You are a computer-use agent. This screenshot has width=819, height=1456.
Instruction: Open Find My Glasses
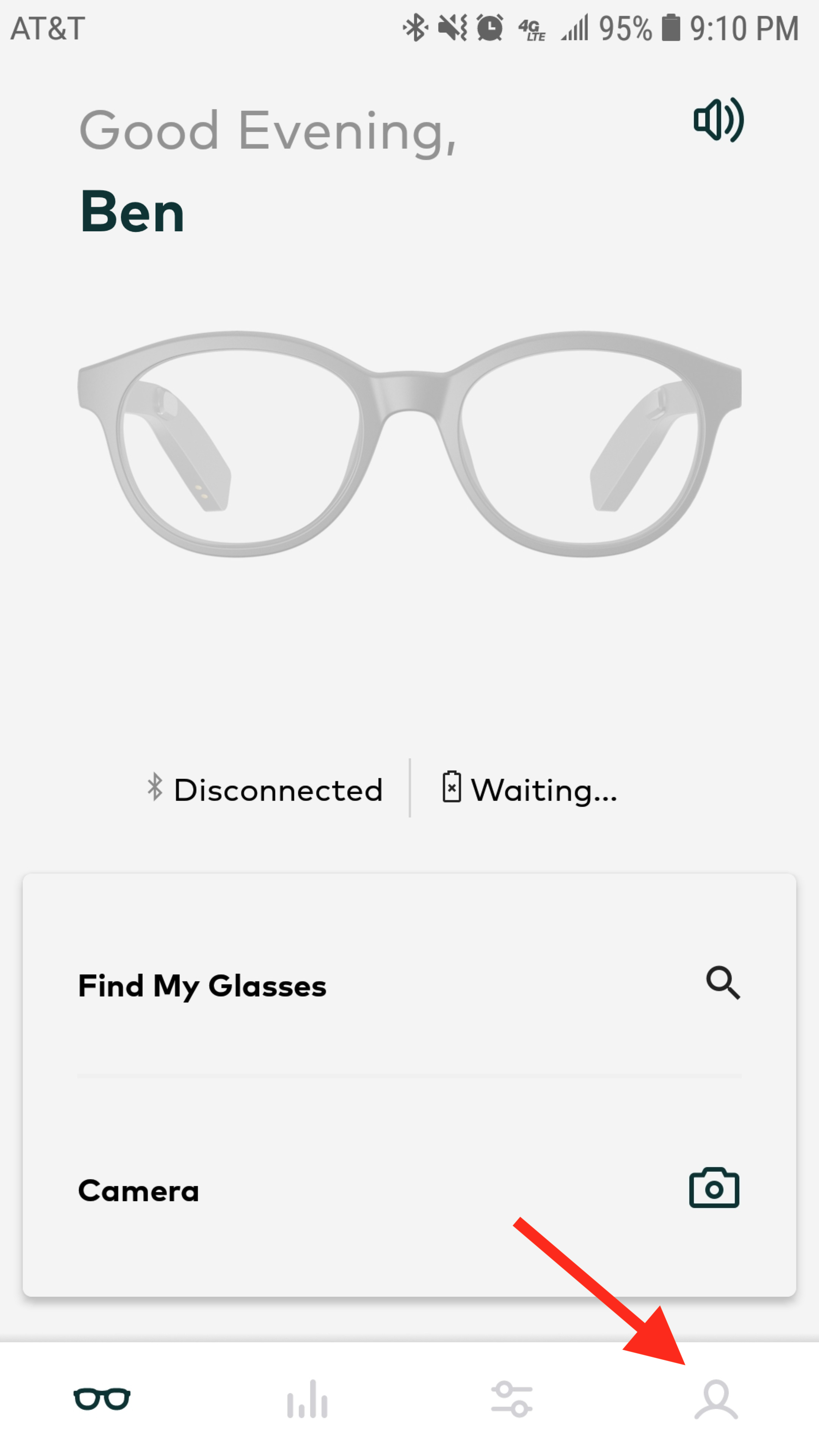(409, 986)
